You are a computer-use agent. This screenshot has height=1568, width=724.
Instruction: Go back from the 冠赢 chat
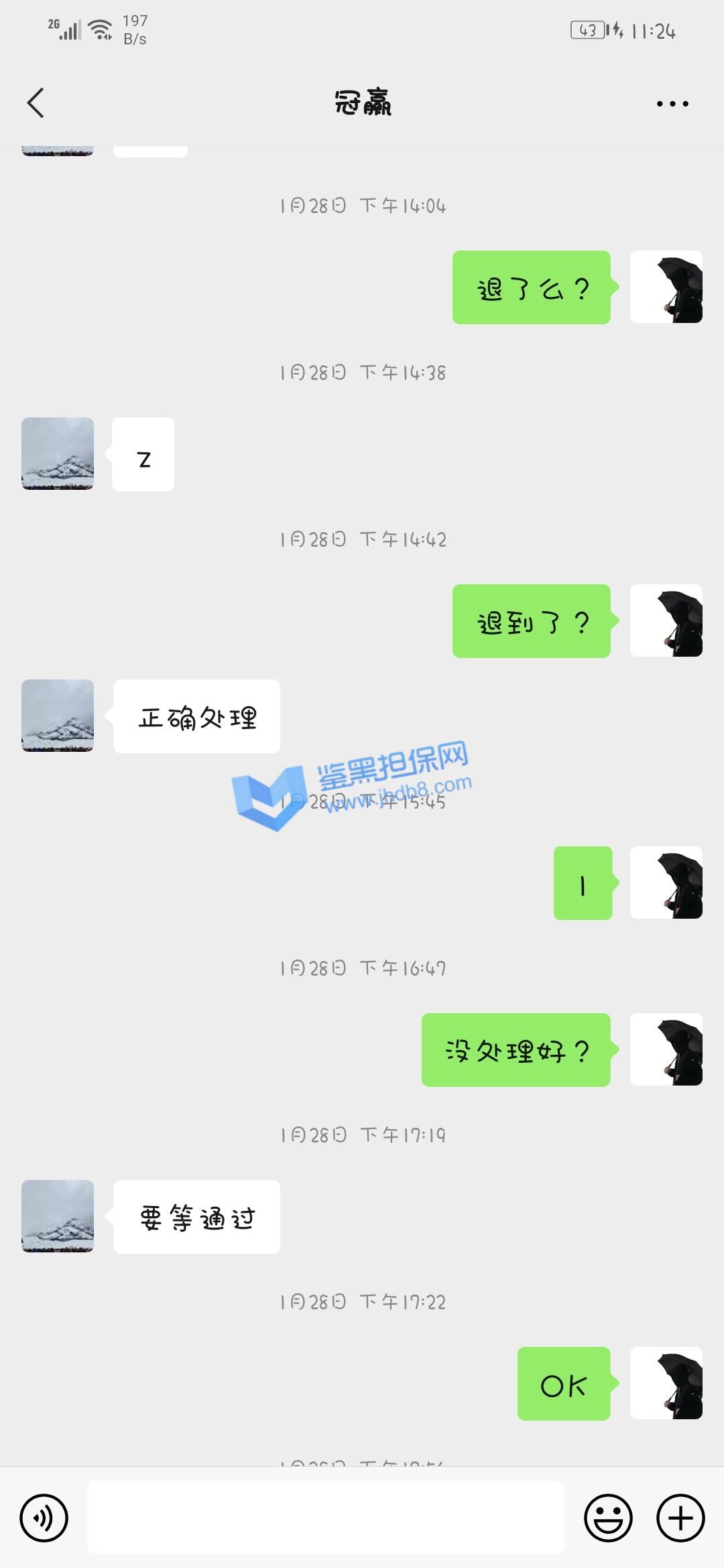click(x=36, y=103)
